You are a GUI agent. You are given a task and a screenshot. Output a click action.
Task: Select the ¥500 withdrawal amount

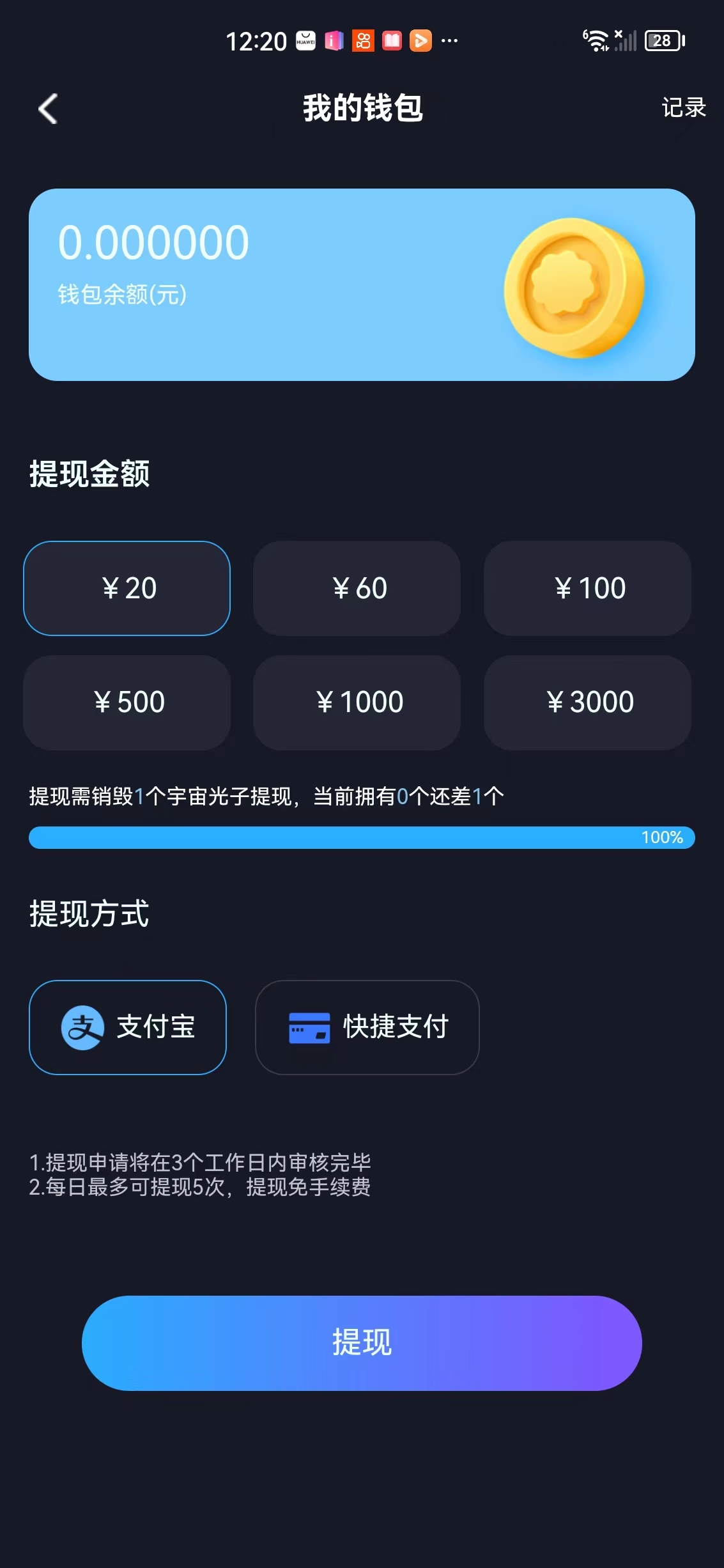[127, 702]
